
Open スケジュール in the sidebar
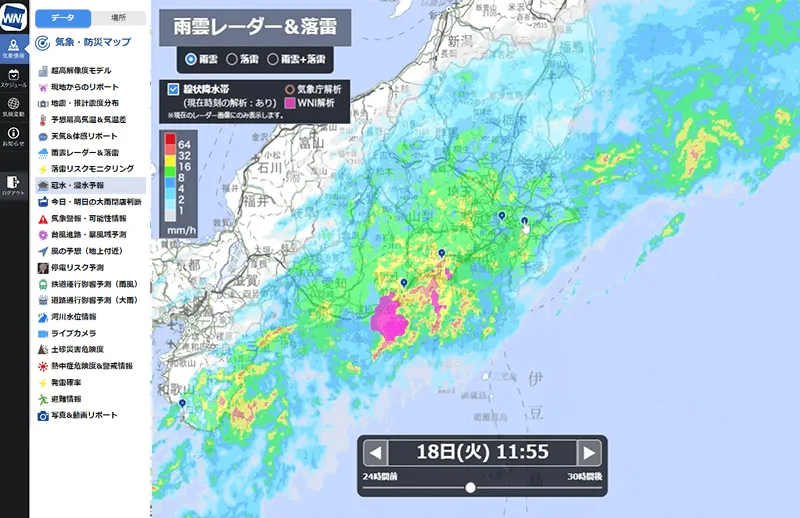coord(14,79)
